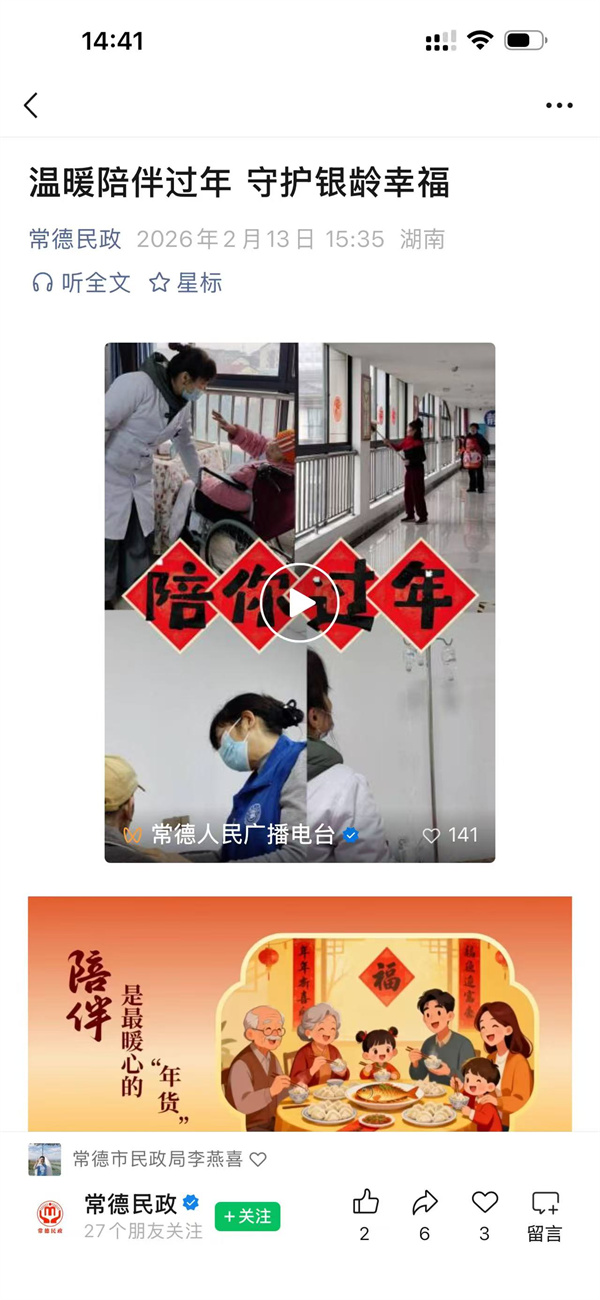Open the 常德民政 avatar in bottom bar
Image resolution: width=600 pixels, height=1300 pixels.
(x=50, y=1216)
